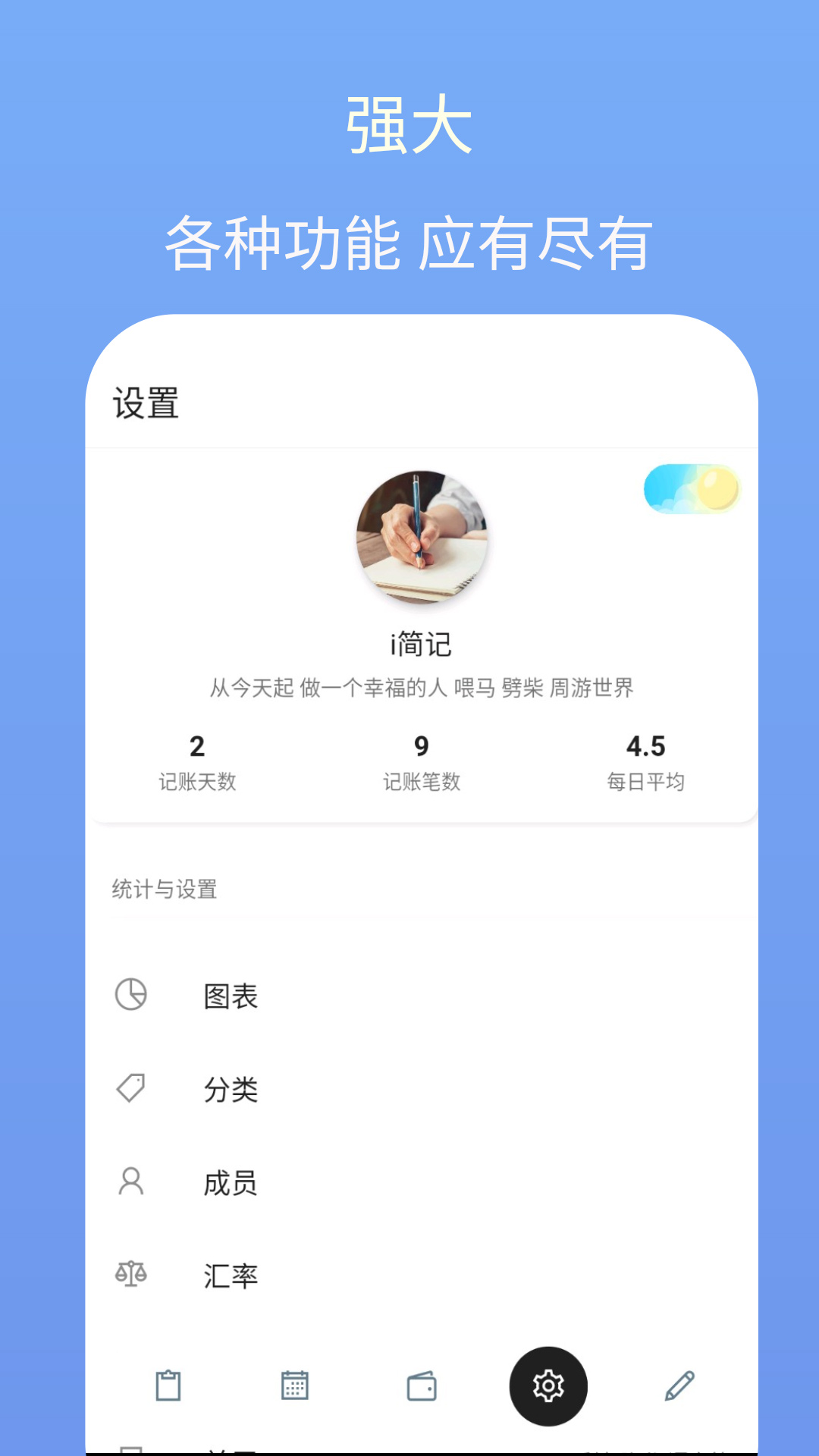Viewport: 819px width, 1456px height.
Task: Open the 分类 category management entry
Action: click(x=231, y=1089)
